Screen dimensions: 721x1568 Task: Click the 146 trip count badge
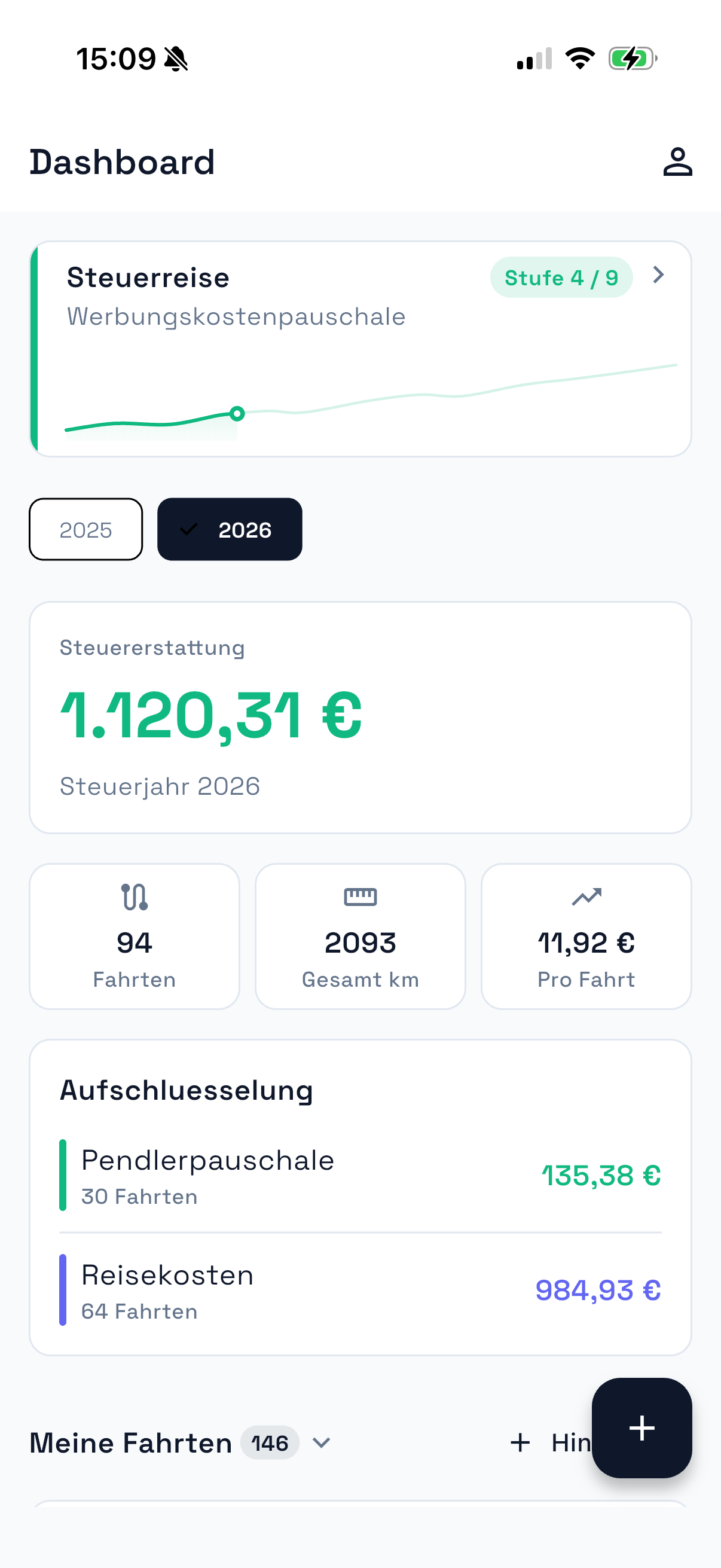click(268, 1442)
